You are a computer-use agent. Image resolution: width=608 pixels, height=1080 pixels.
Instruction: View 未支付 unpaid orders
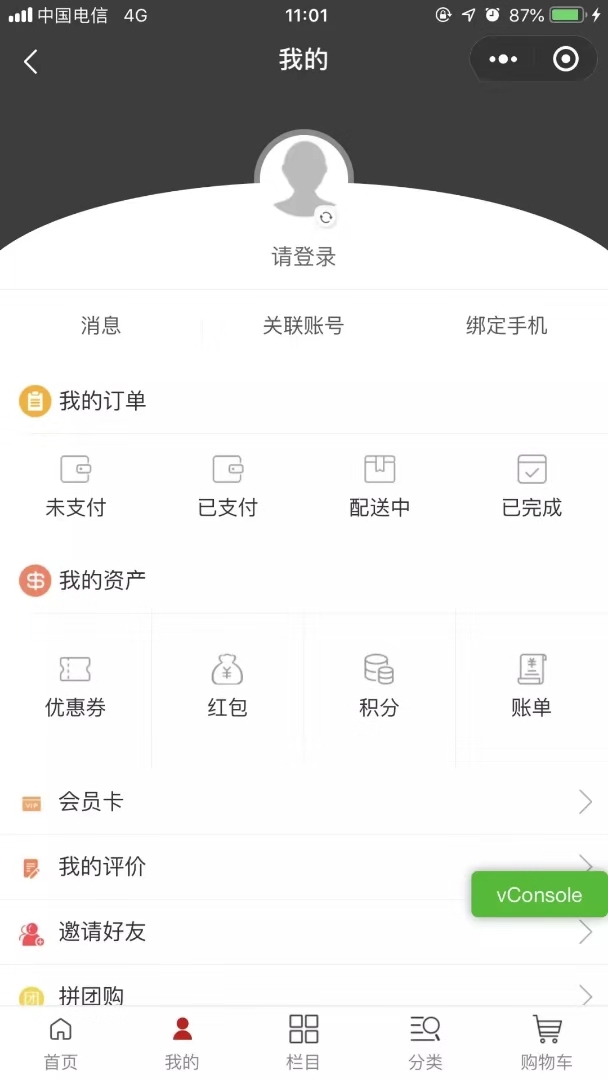point(76,486)
